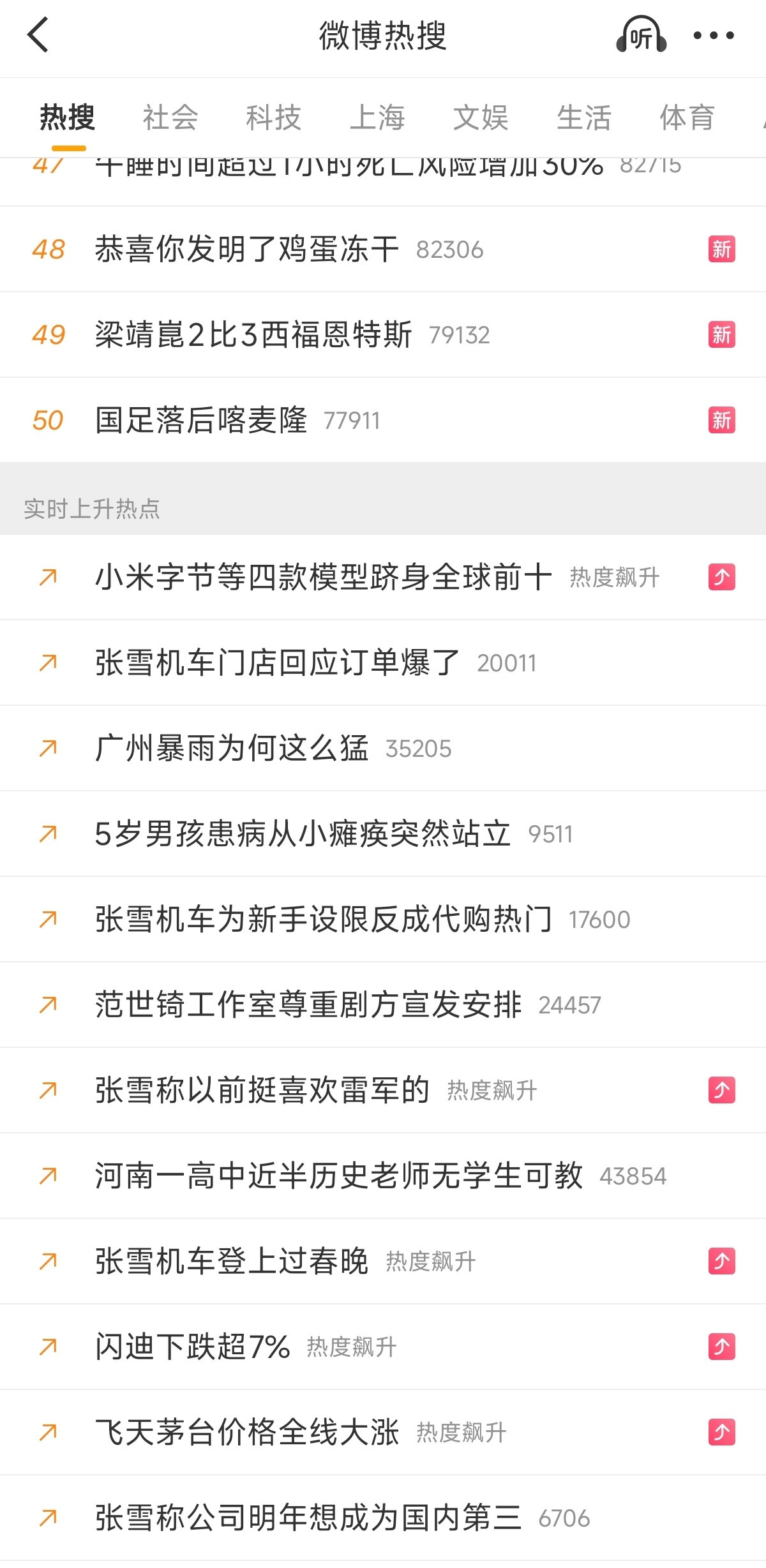Tap the 实时上升热点 section header
This screenshot has height=1568, width=766.
(x=93, y=510)
